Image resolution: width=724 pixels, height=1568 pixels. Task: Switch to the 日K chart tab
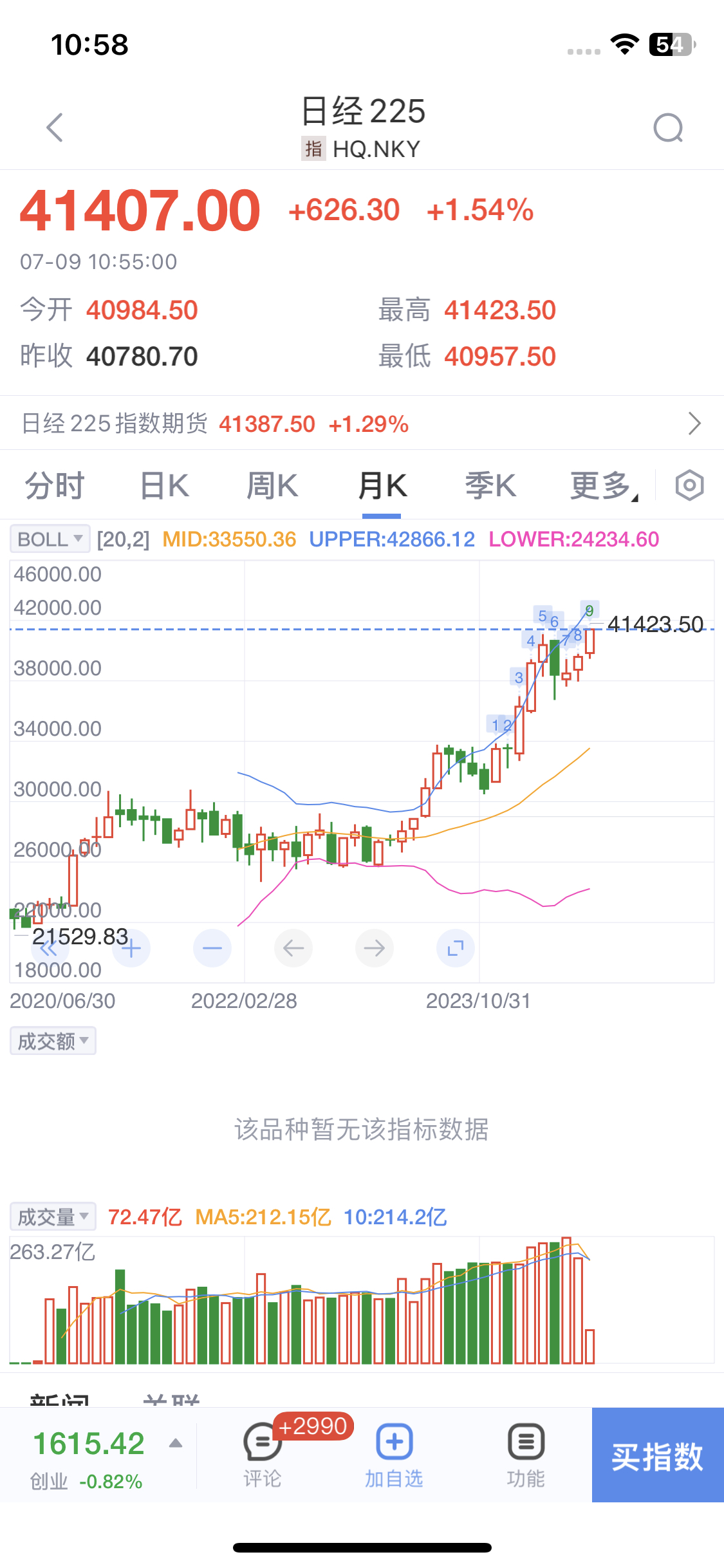165,485
